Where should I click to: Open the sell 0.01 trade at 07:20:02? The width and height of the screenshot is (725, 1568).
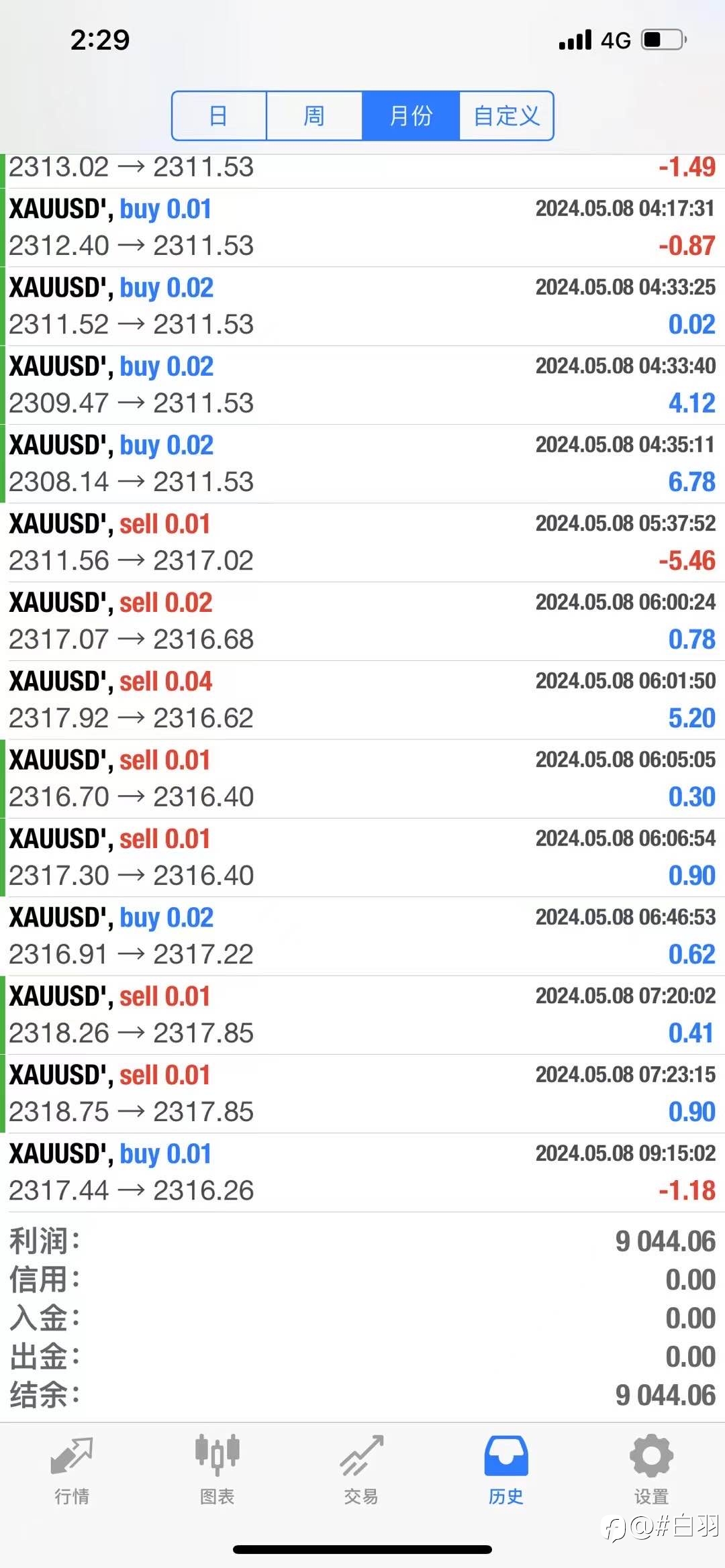(362, 1014)
